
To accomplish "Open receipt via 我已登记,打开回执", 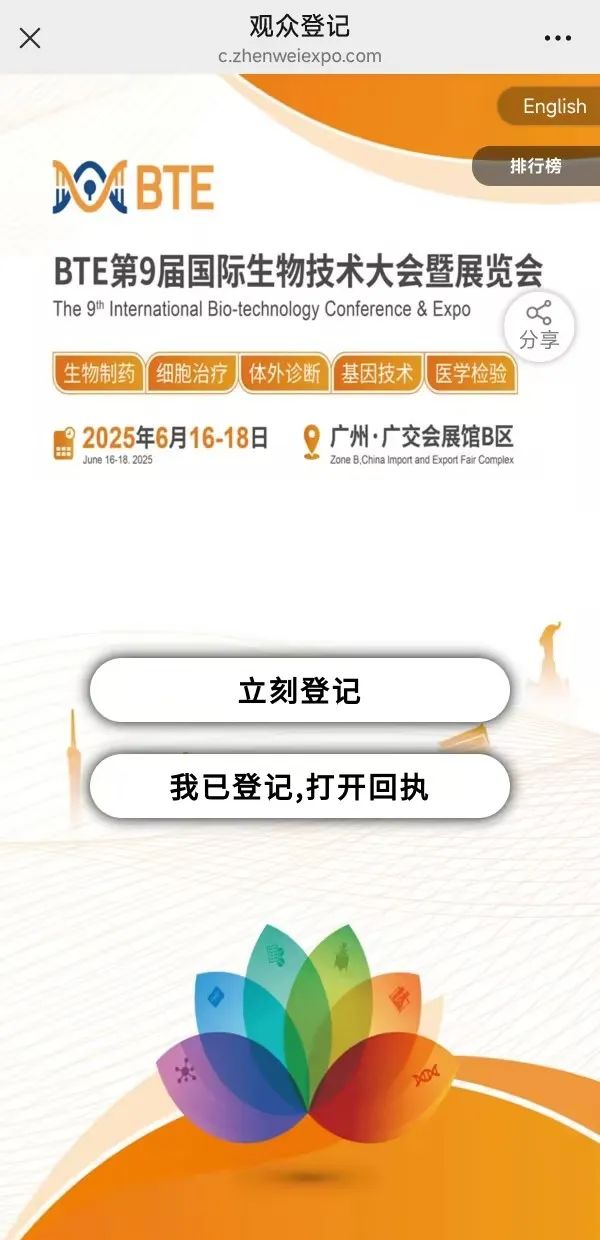I will [x=300, y=787].
